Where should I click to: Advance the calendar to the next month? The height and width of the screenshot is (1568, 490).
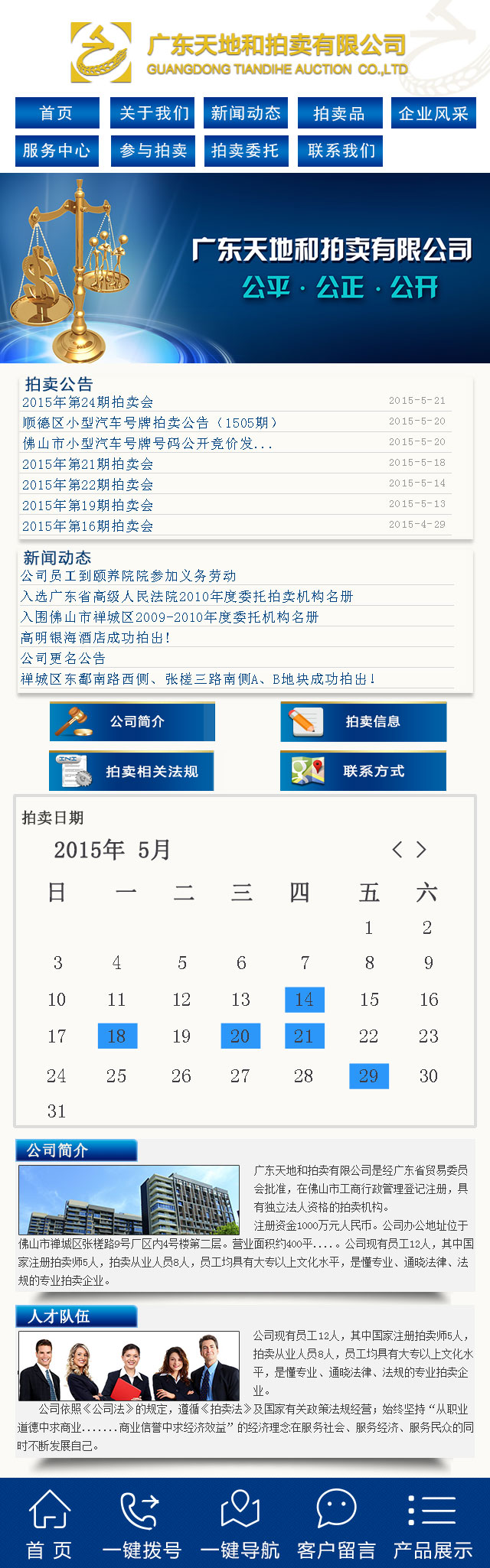click(421, 849)
